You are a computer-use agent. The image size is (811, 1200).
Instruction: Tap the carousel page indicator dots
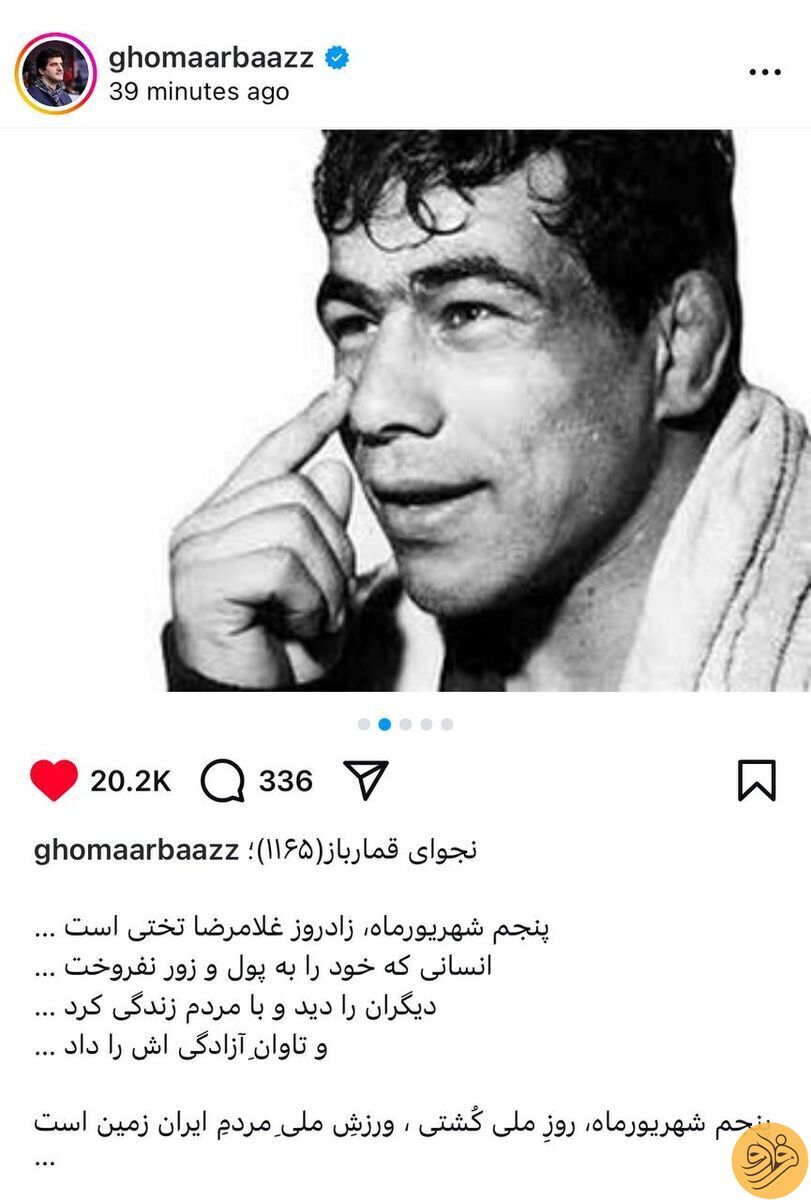coord(405,724)
